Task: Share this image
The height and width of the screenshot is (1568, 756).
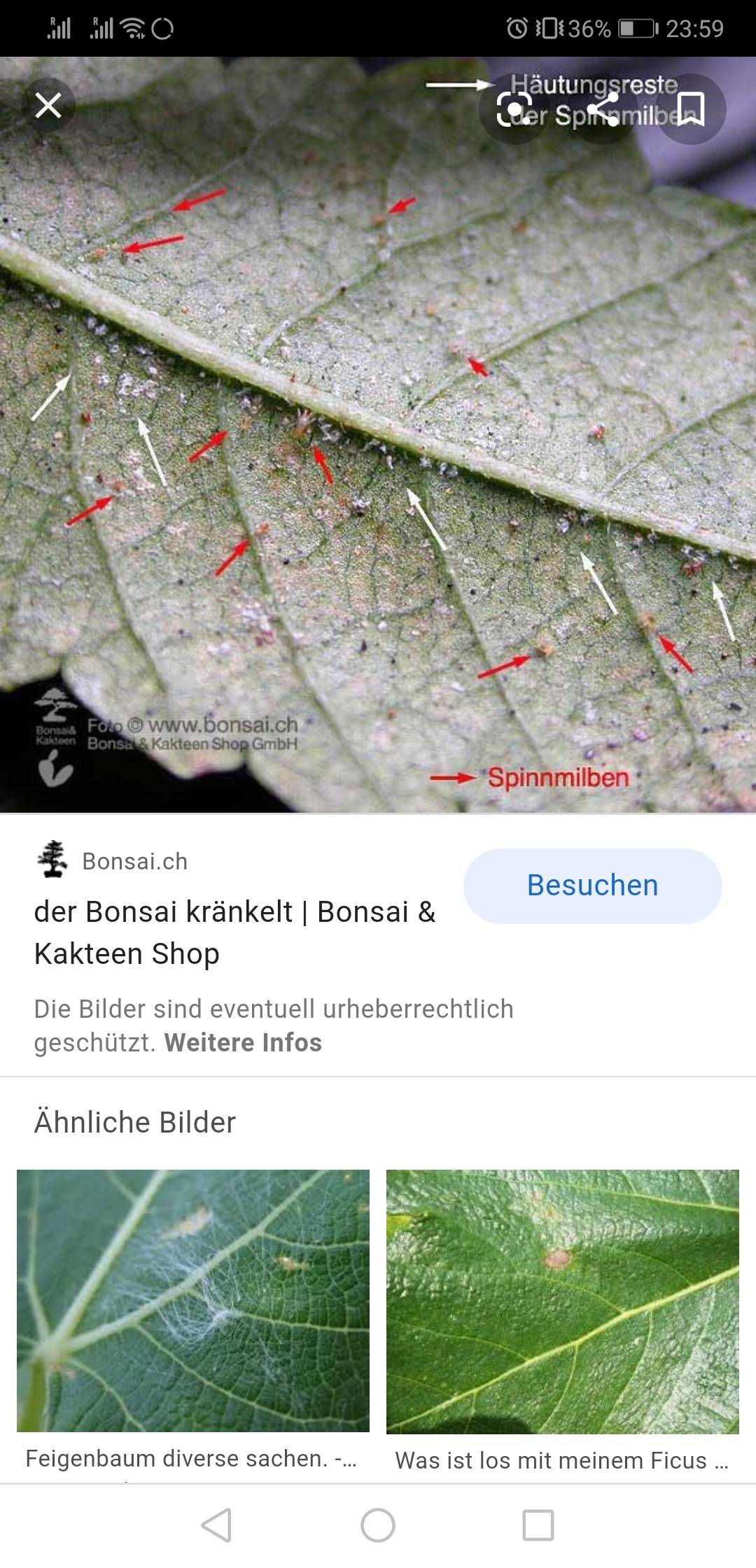Action: (x=603, y=108)
